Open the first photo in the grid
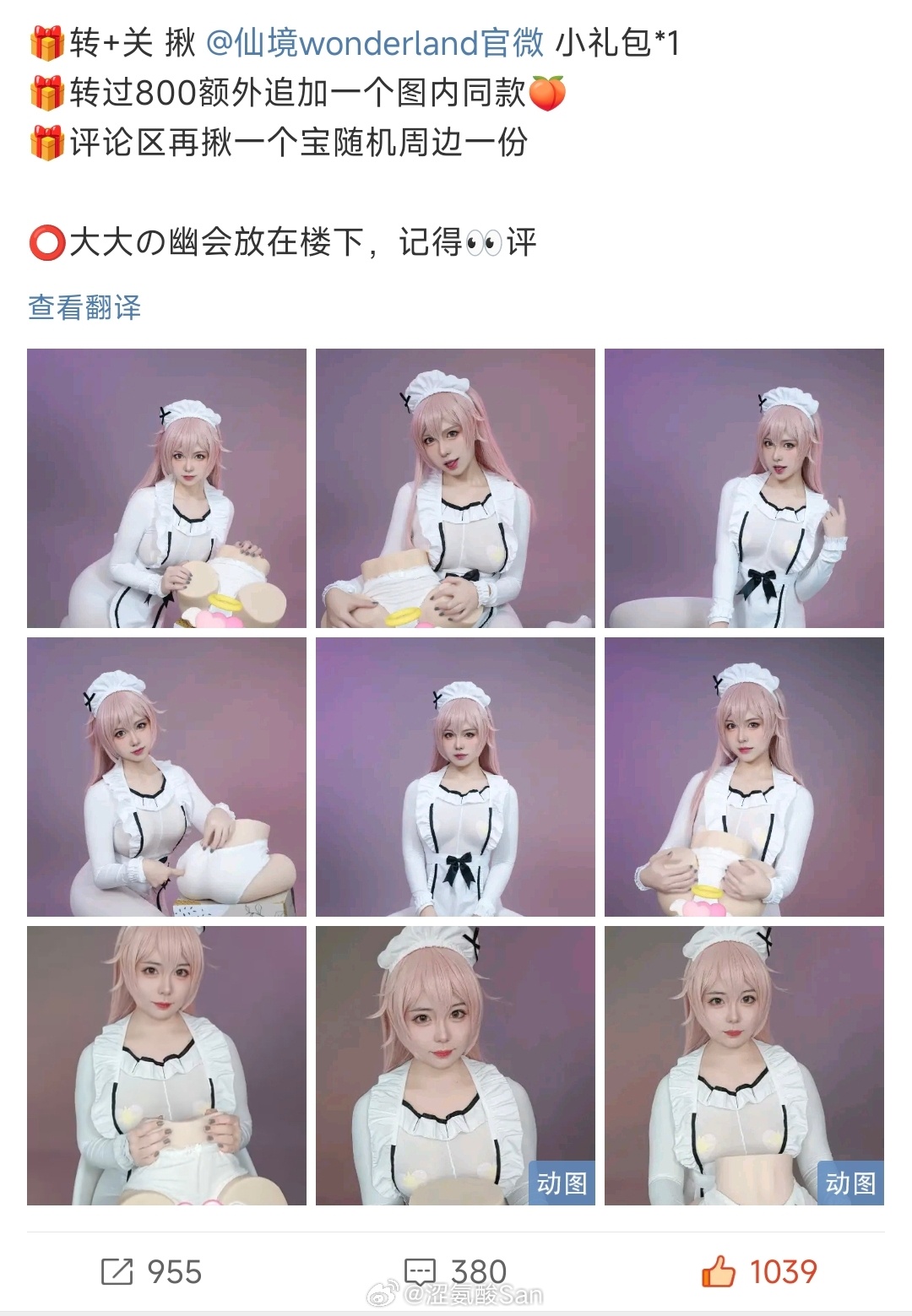Screen dimensions: 912x1316 coord(166,488)
